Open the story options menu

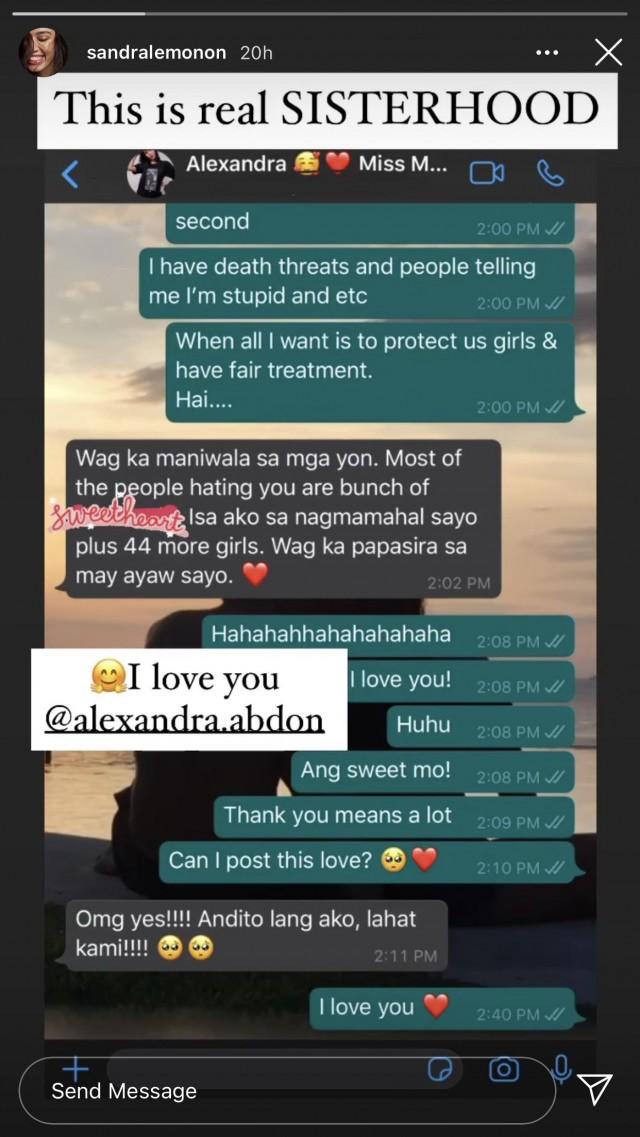[547, 53]
